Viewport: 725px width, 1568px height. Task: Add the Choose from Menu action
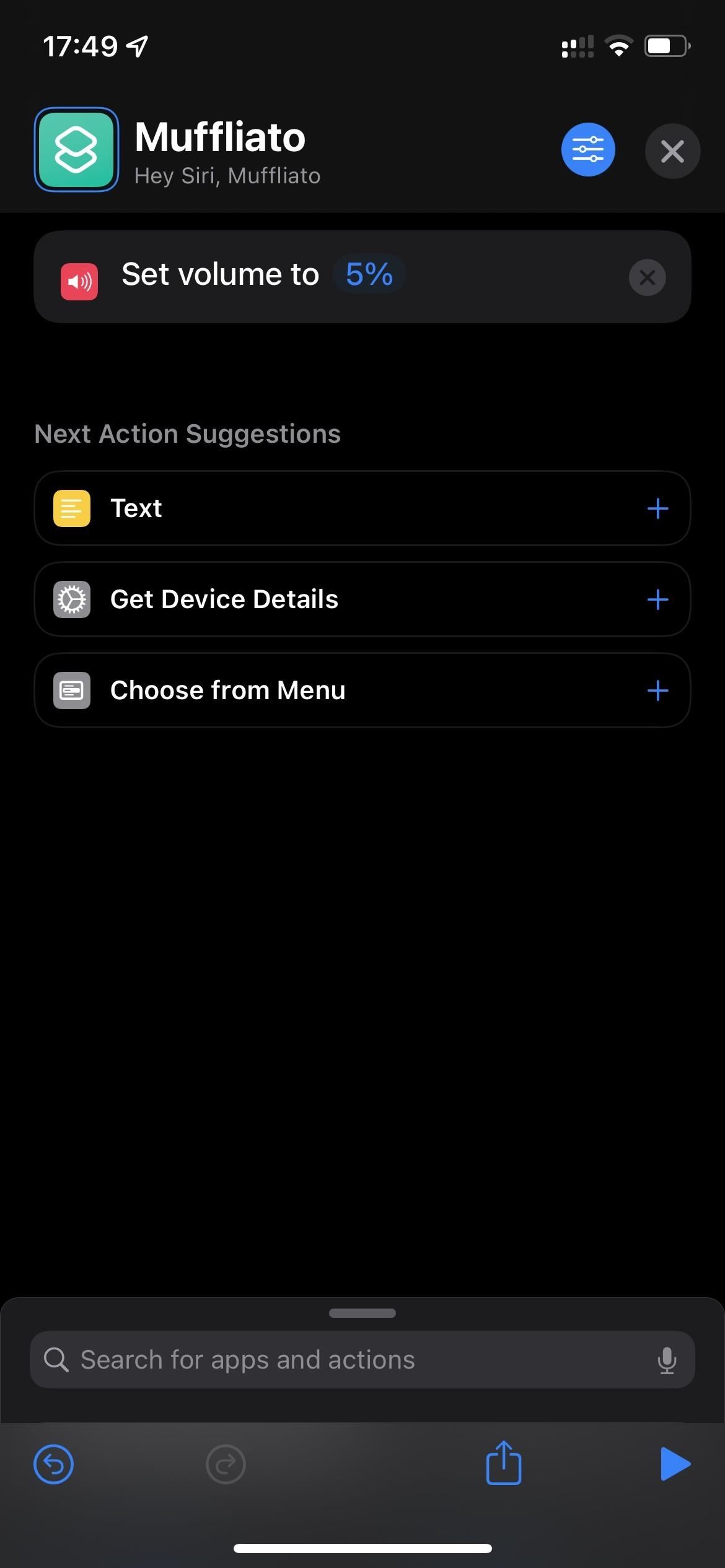pos(657,690)
